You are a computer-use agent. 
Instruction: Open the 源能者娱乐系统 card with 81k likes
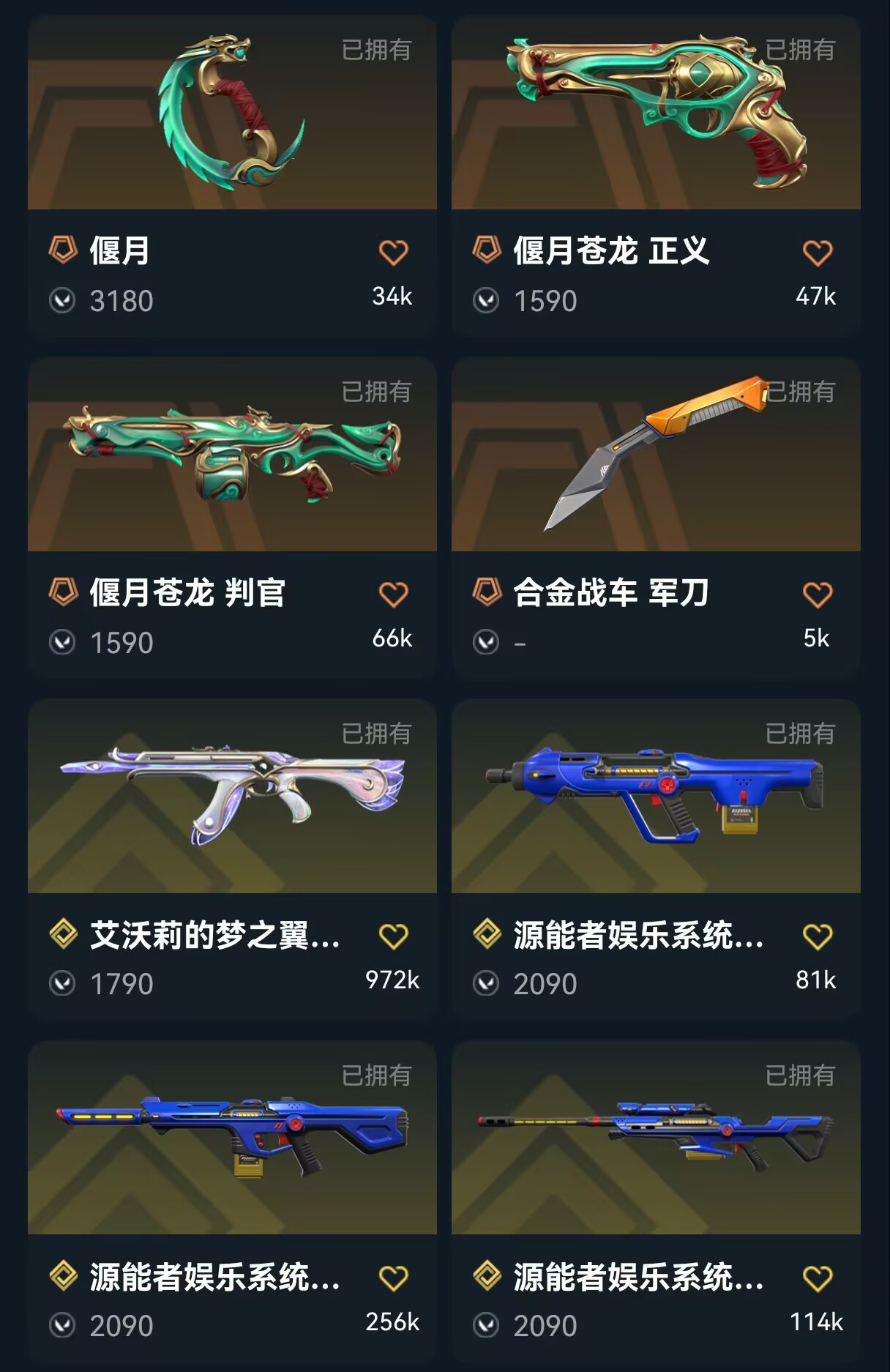coord(656,797)
